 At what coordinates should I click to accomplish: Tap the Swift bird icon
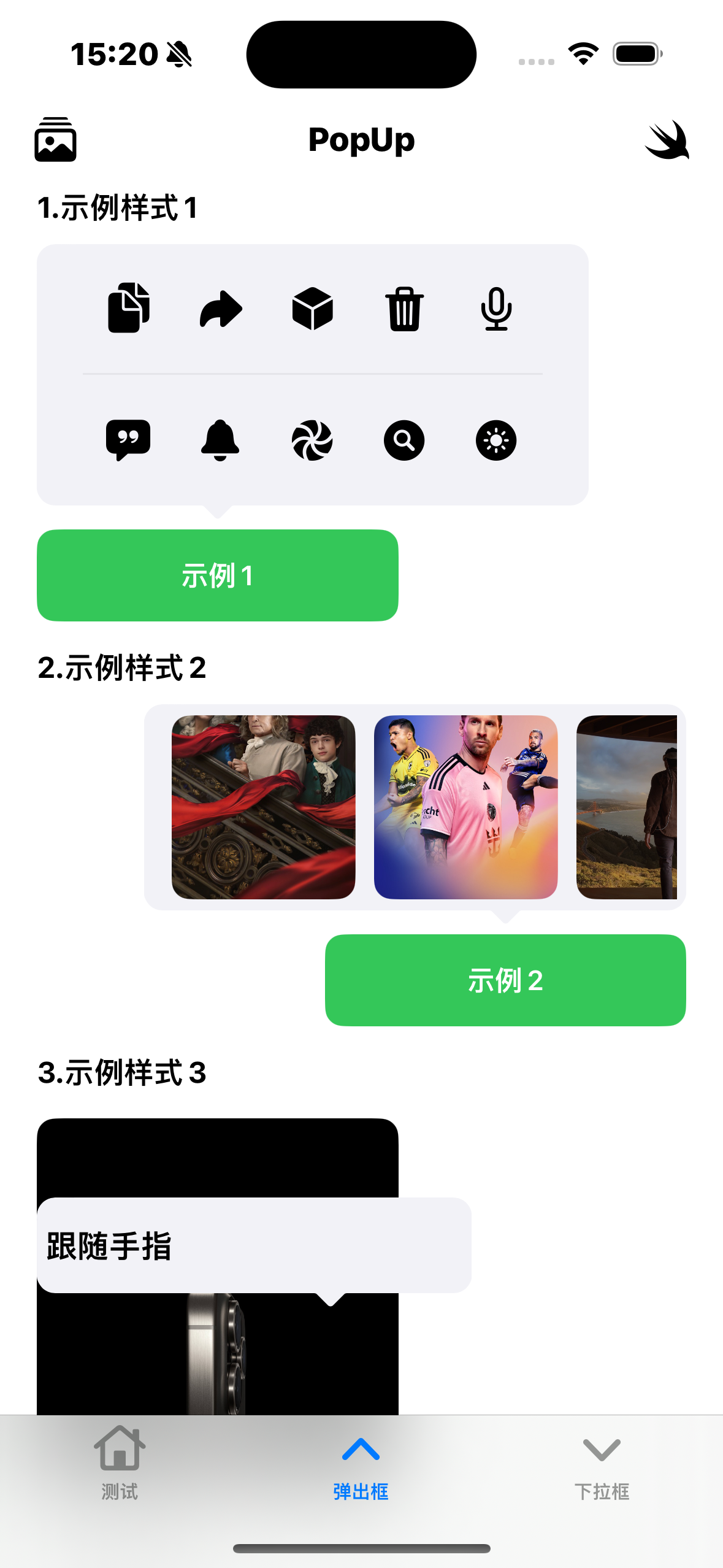pyautogui.click(x=667, y=140)
